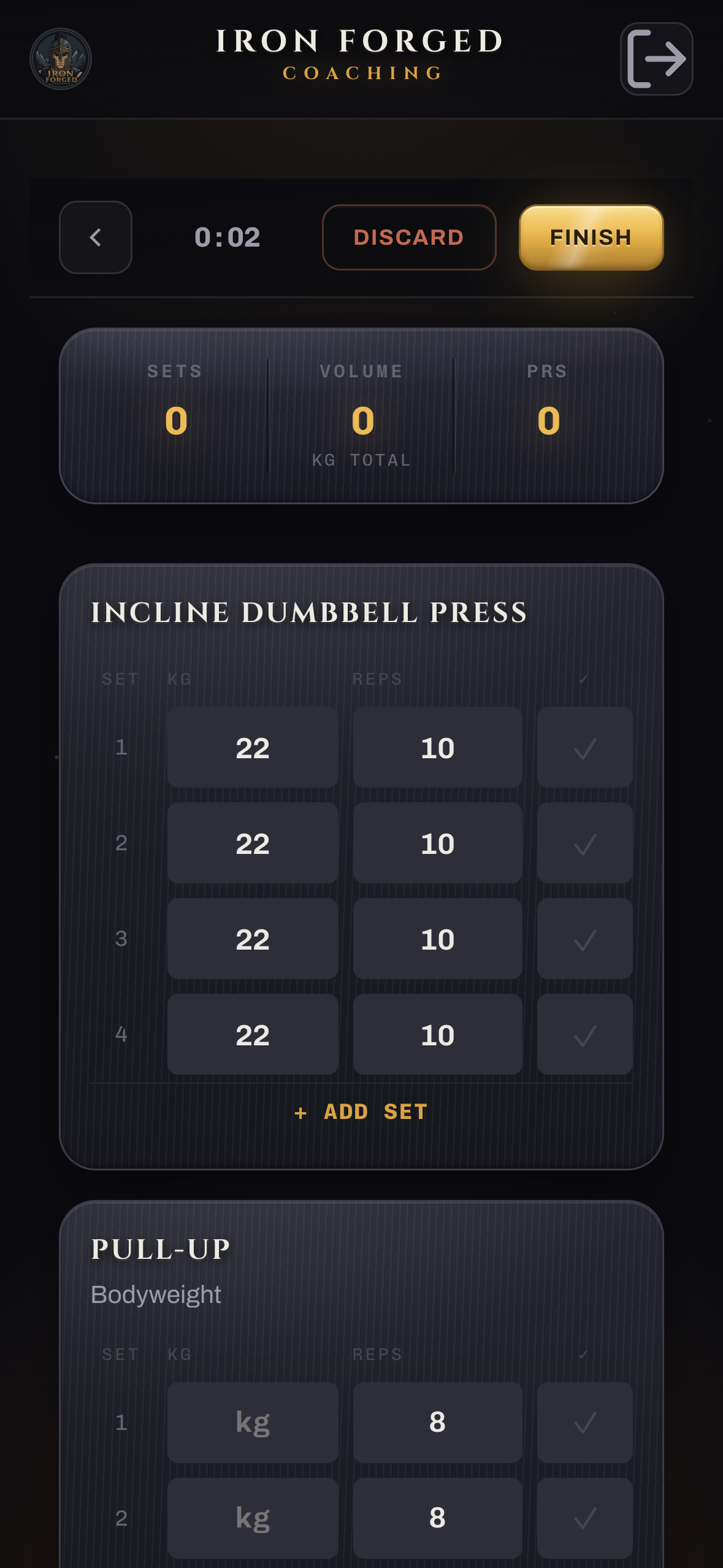Add a set to Incline Dumbbell Press
723x1568 pixels.
click(361, 1112)
